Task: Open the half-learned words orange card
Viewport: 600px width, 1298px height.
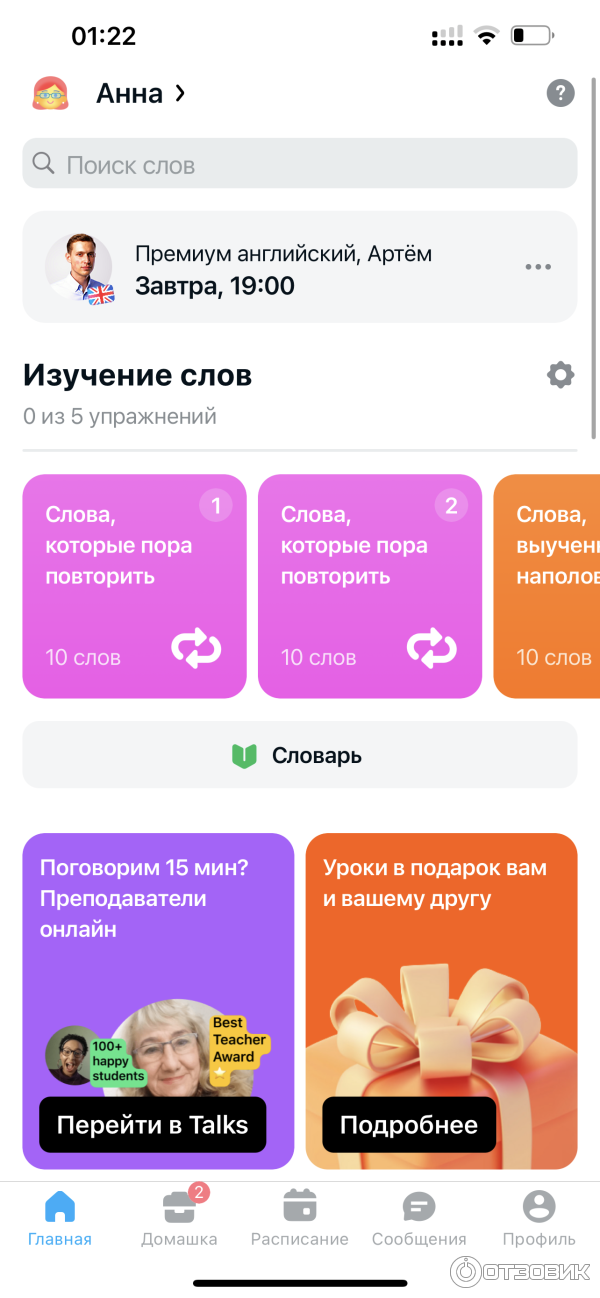Action: (548, 585)
